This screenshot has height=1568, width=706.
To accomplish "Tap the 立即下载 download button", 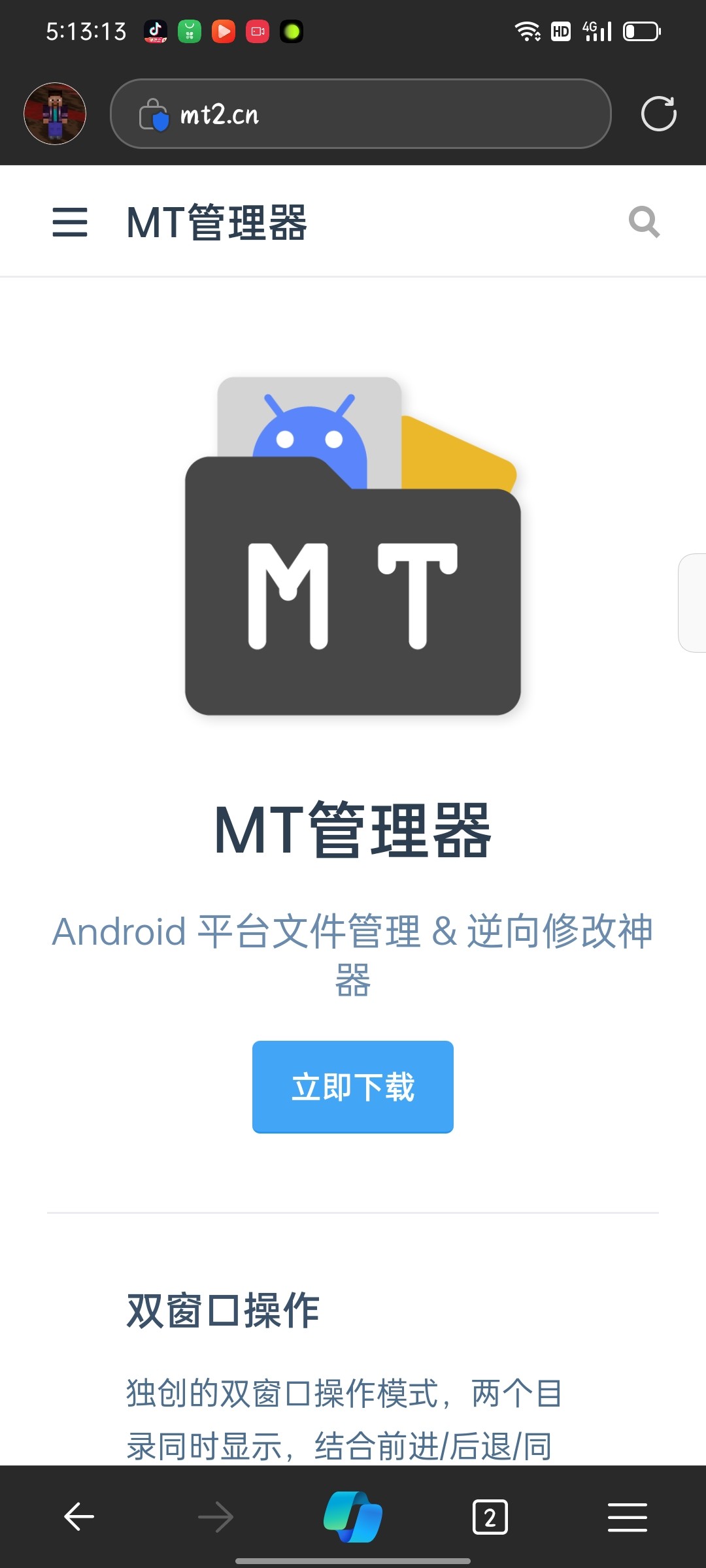I will point(353,1086).
